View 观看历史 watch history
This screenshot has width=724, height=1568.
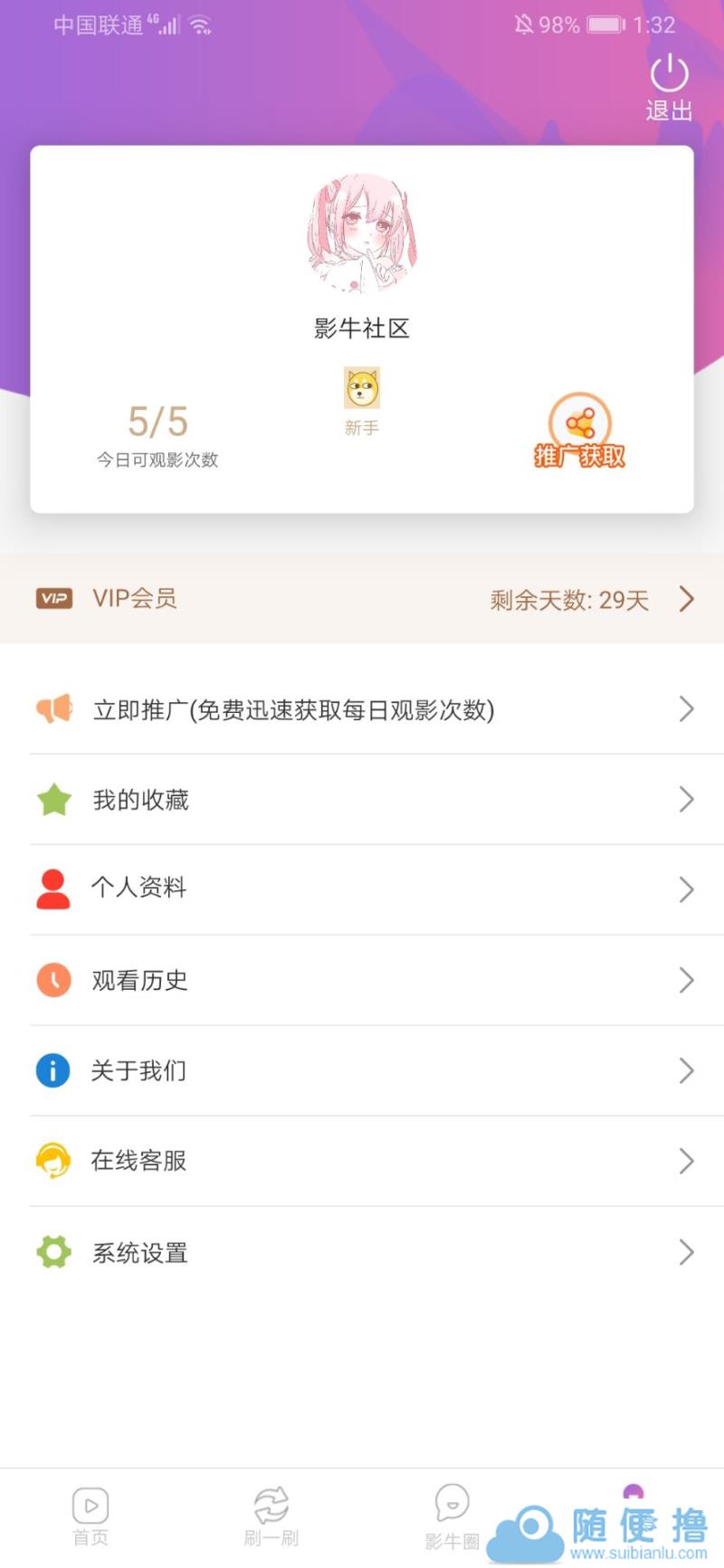(362, 980)
